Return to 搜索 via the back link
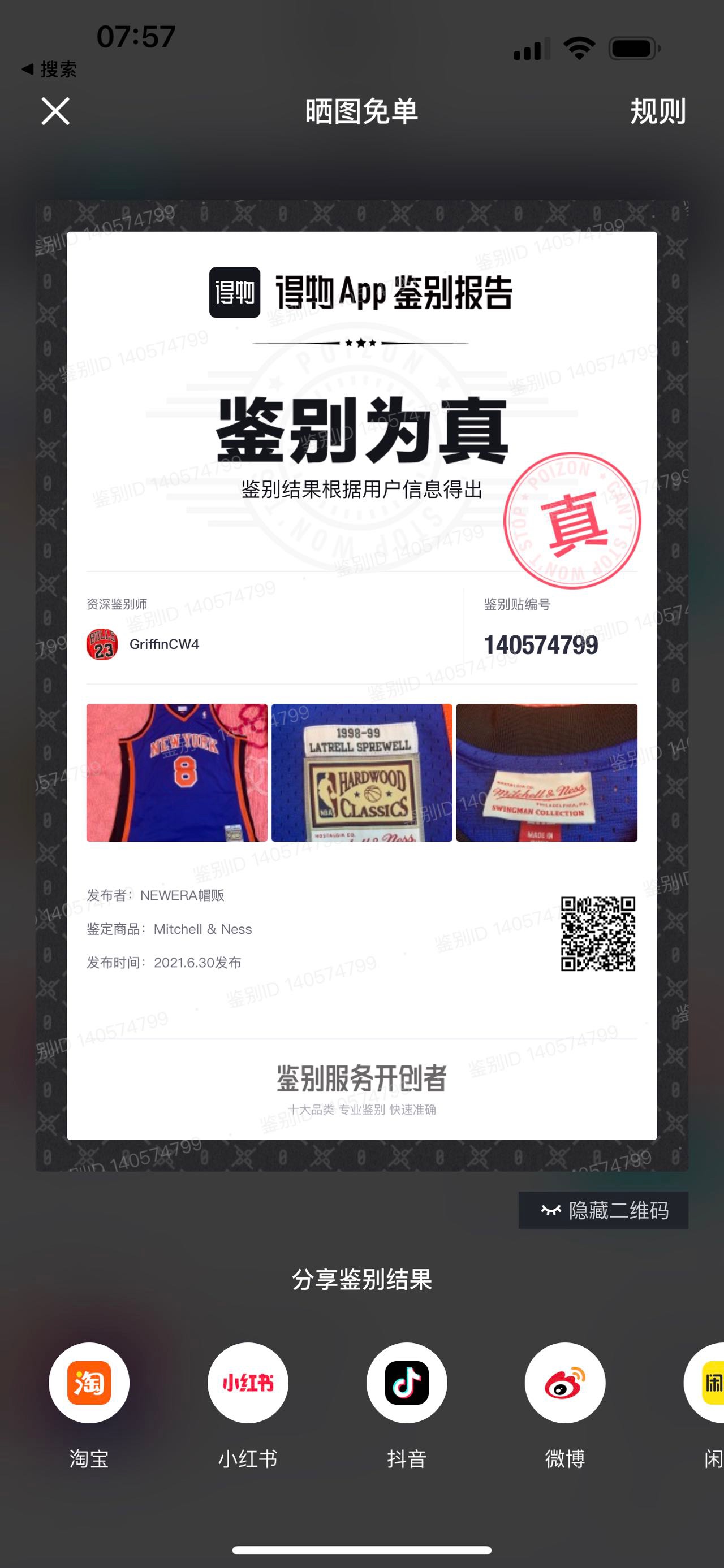 click(49, 70)
